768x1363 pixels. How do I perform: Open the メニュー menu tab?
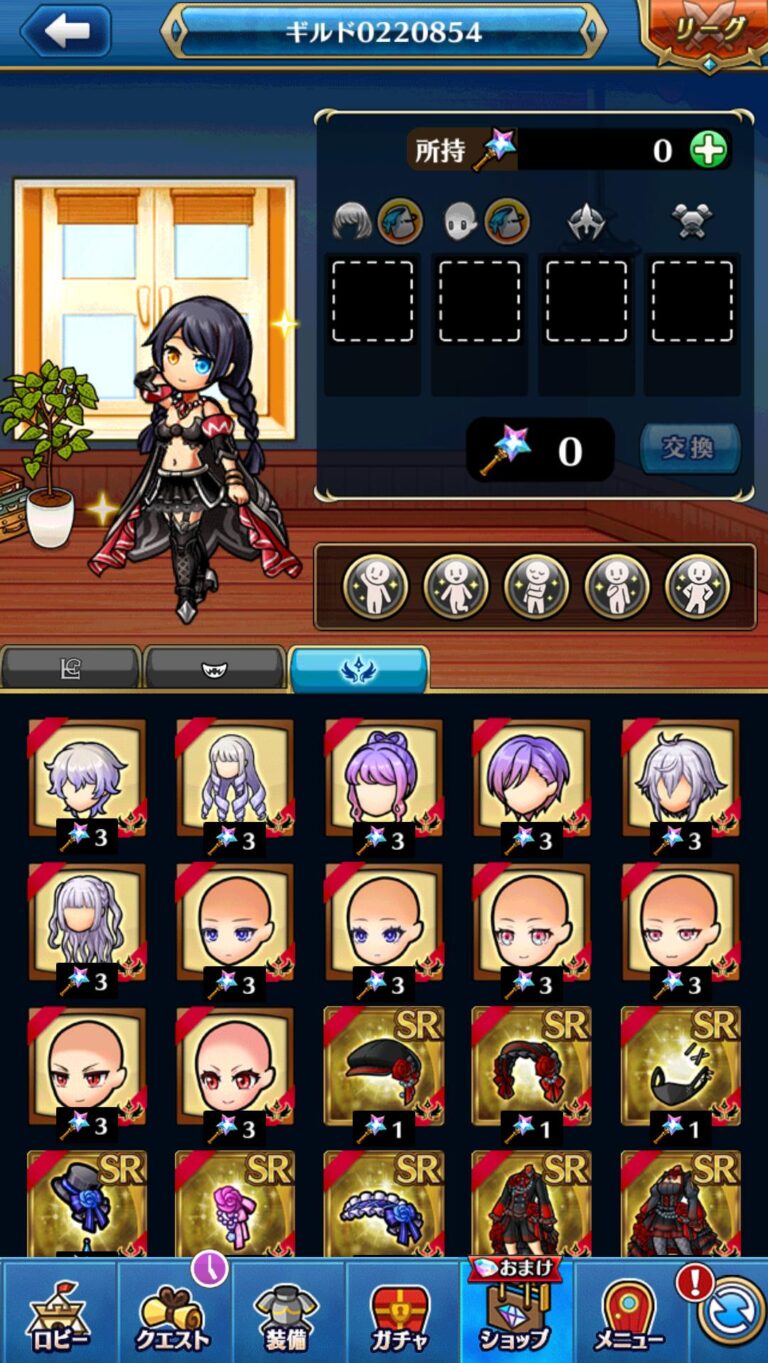630,1312
